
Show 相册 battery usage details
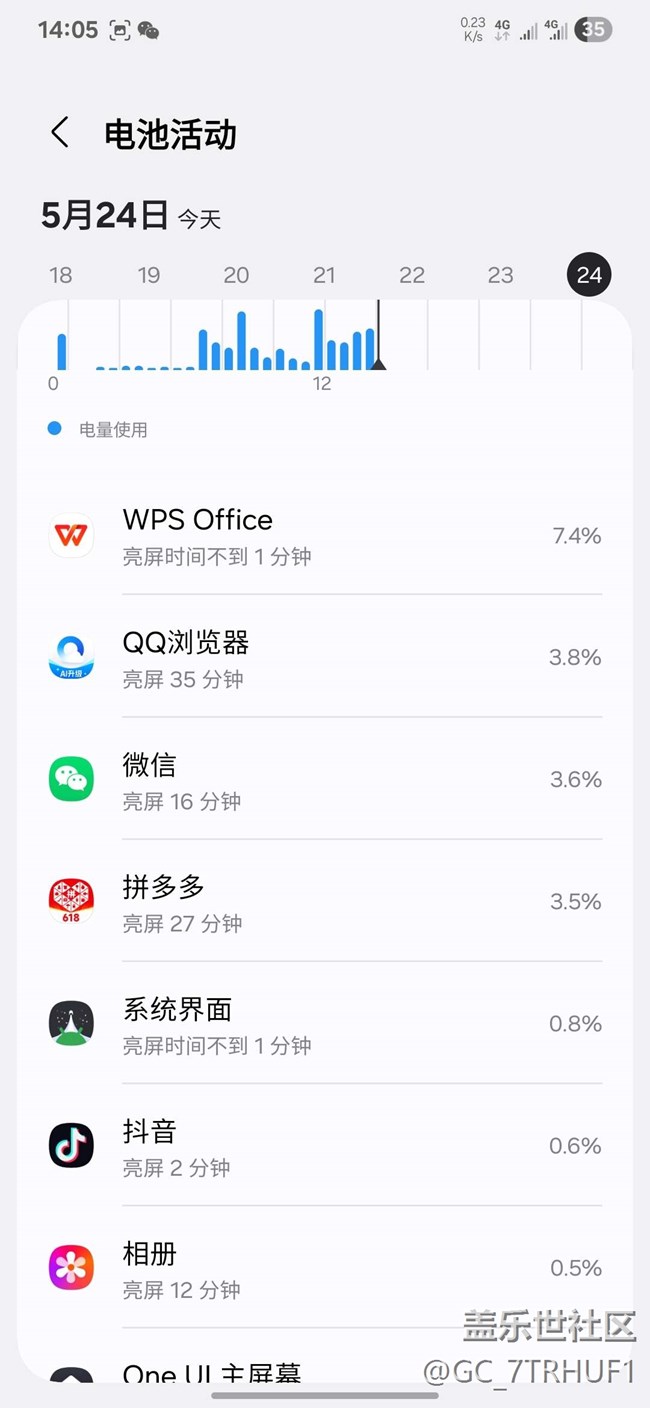pyautogui.click(x=325, y=1268)
